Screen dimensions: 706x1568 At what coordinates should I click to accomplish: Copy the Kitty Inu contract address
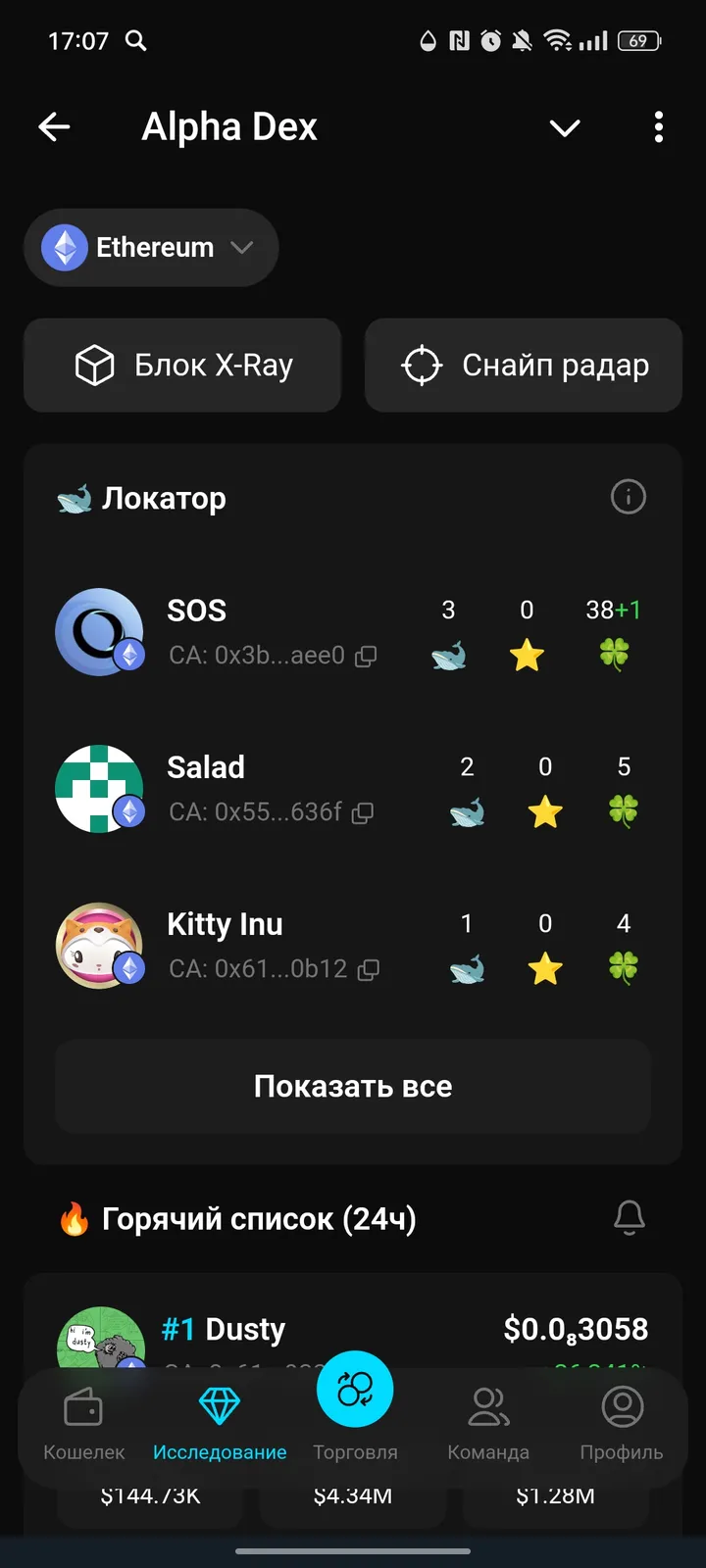tap(367, 968)
